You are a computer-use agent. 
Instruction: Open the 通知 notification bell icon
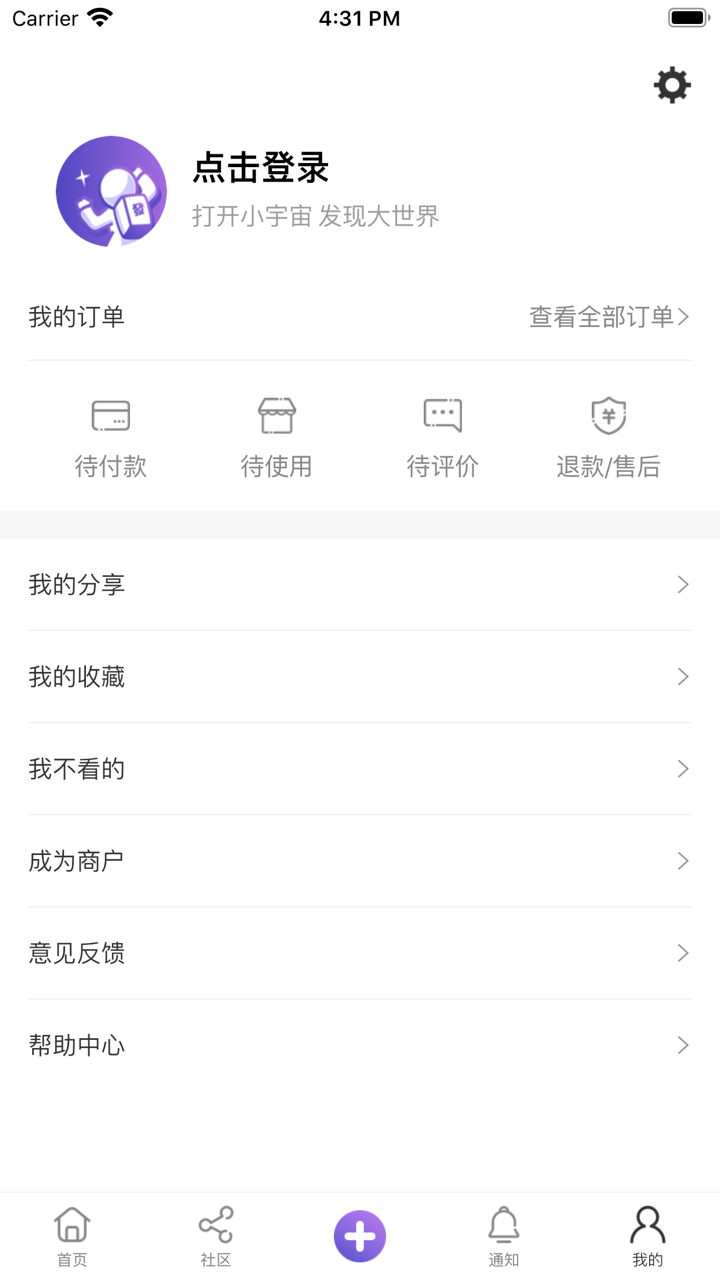(x=503, y=1223)
